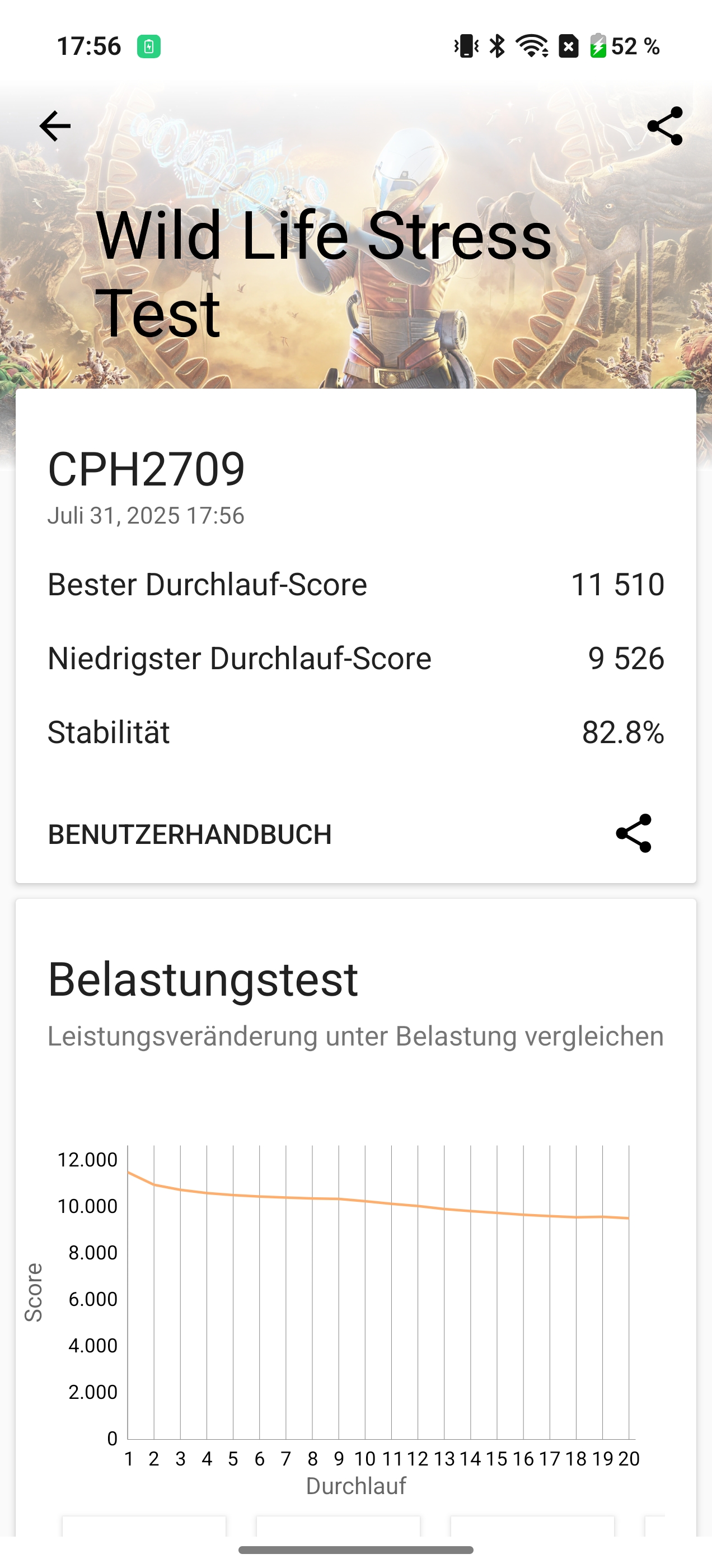
Task: Share the test from the header
Action: tap(665, 126)
